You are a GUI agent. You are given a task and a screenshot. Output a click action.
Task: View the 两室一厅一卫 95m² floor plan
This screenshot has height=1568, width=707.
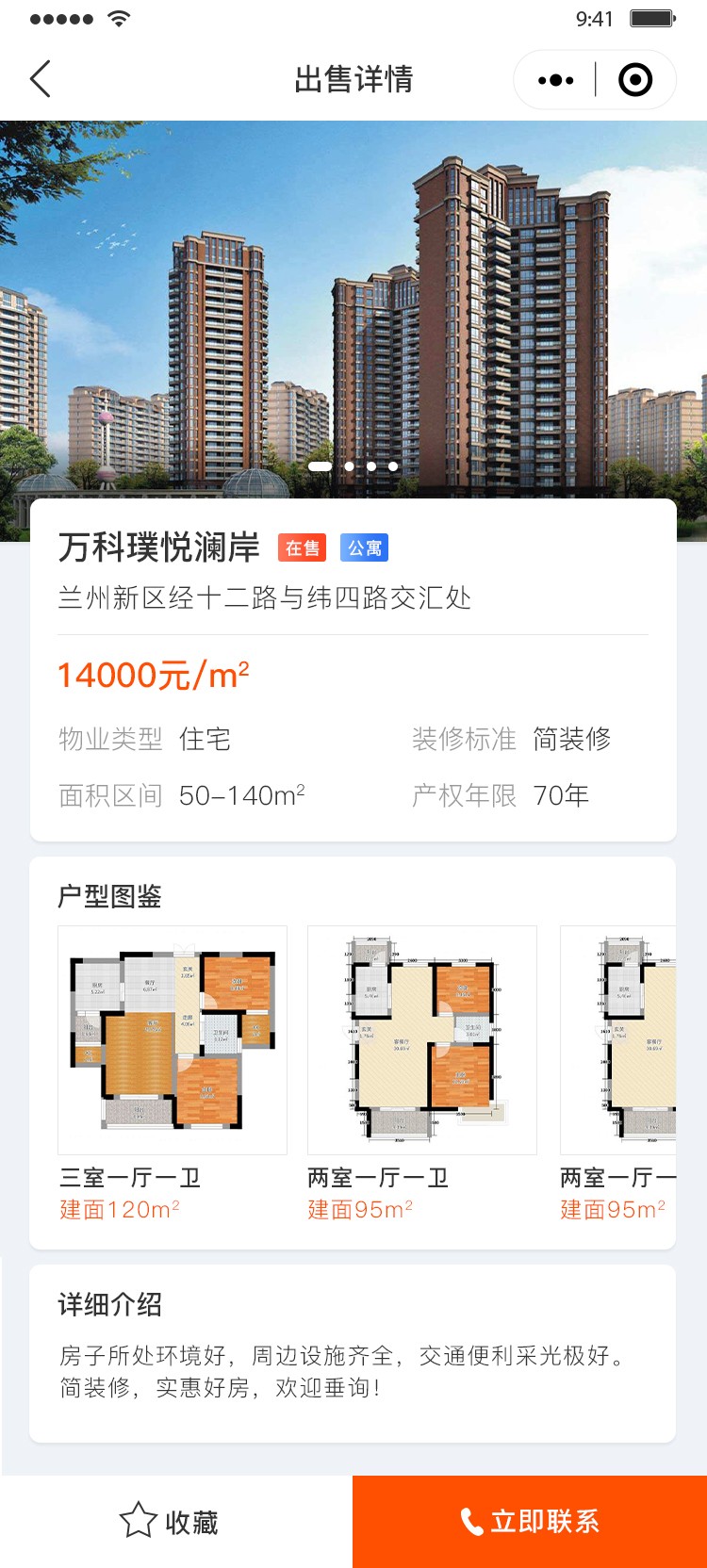coord(422,1040)
